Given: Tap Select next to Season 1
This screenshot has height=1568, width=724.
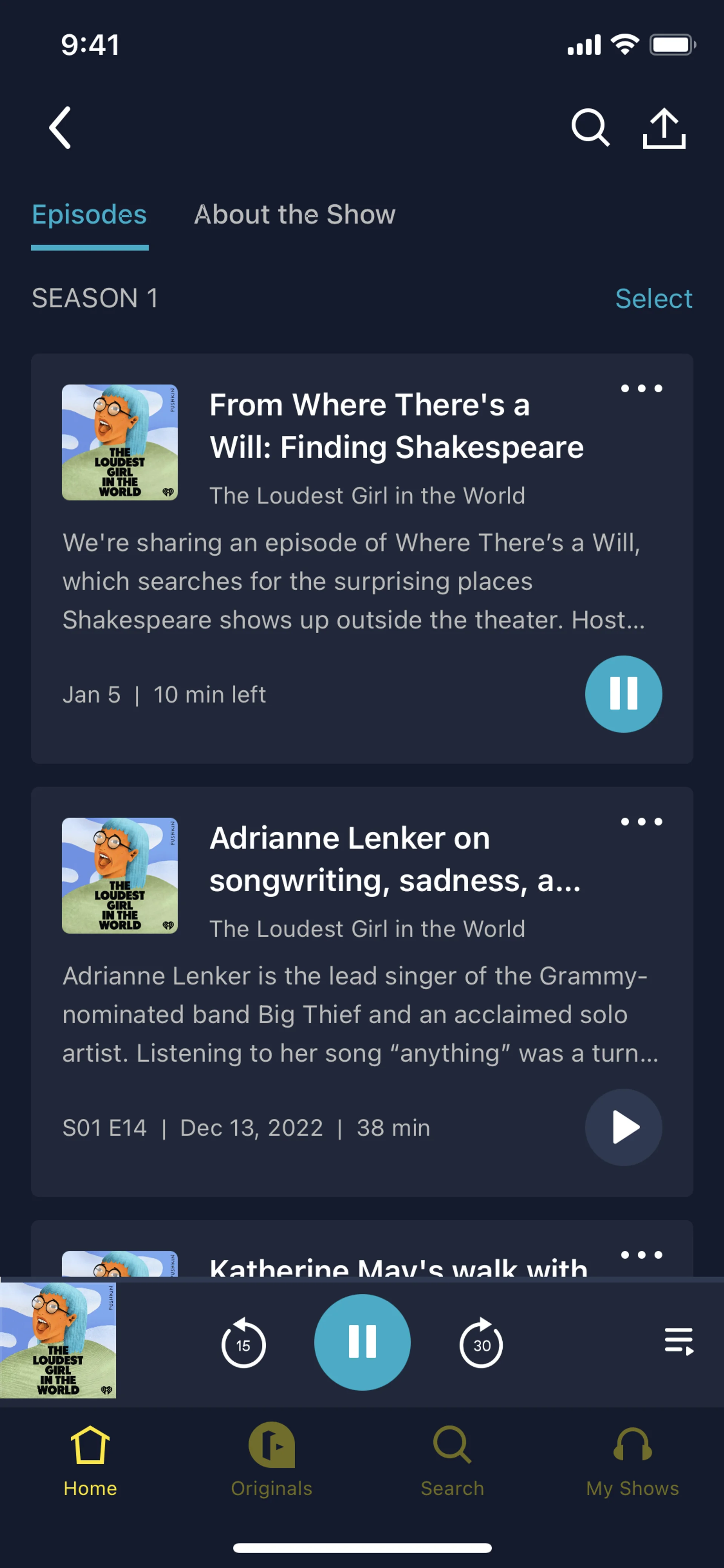Looking at the screenshot, I should coord(653,298).
